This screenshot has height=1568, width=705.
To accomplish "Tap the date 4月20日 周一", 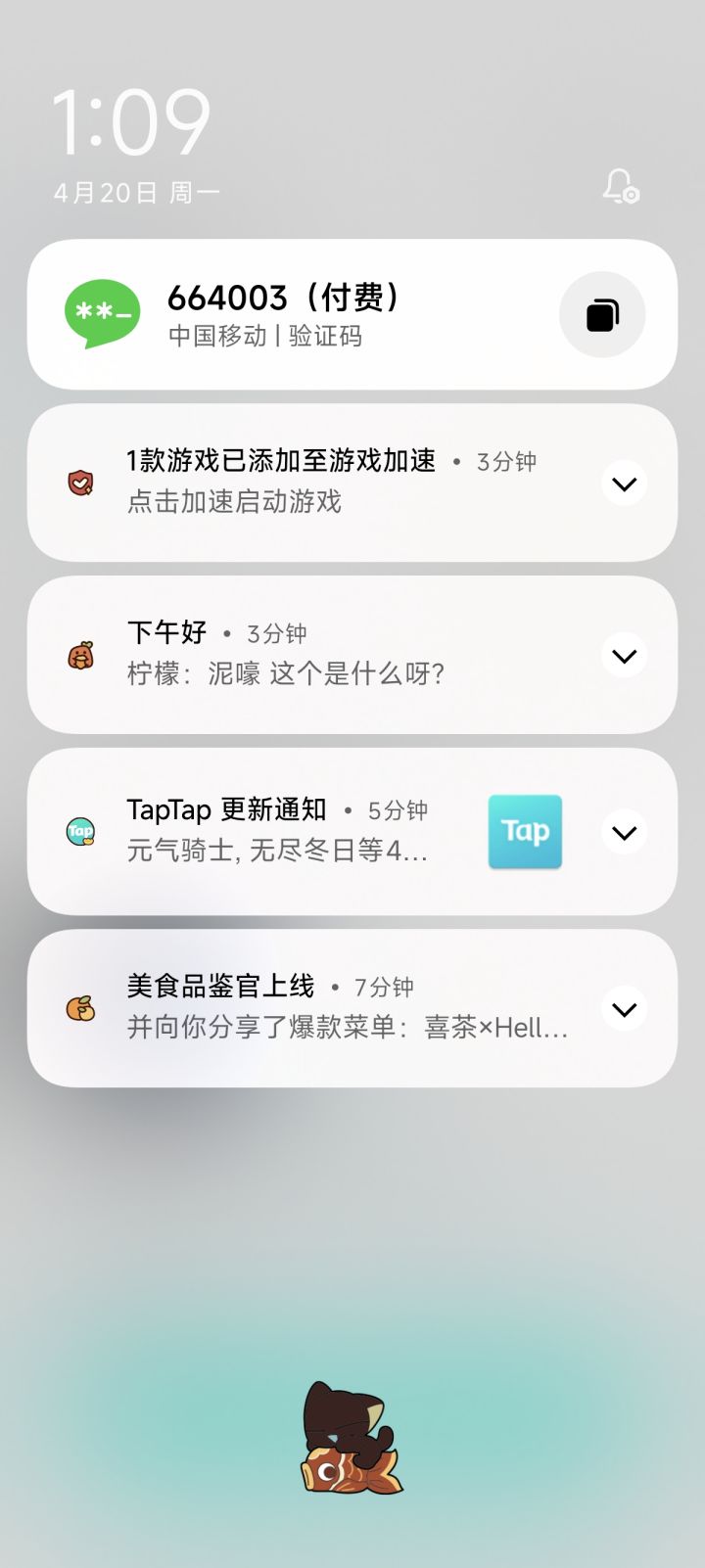I will click(x=137, y=190).
